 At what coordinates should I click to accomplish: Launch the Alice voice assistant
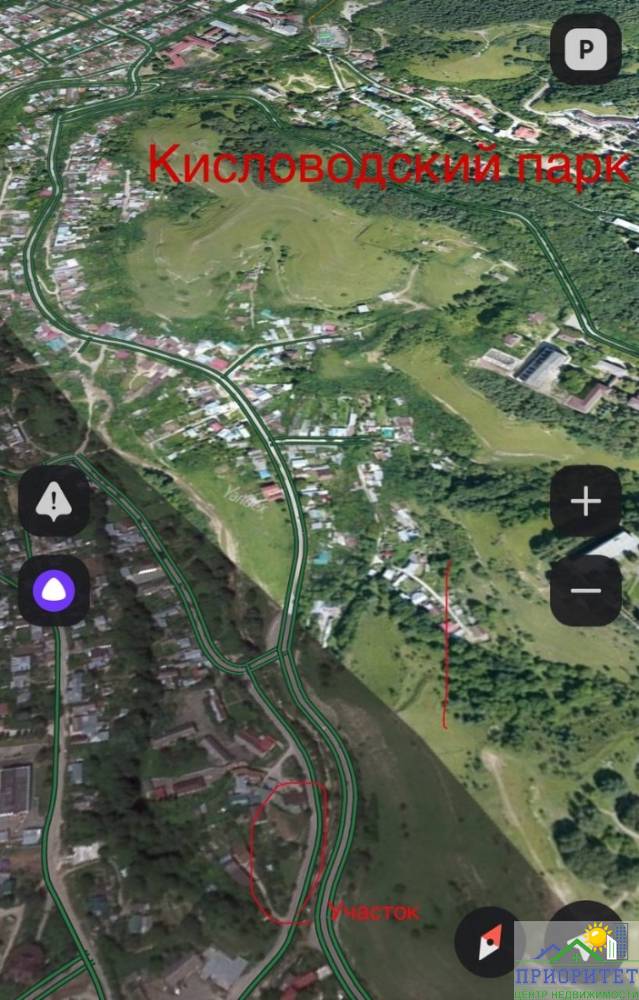(x=54, y=590)
